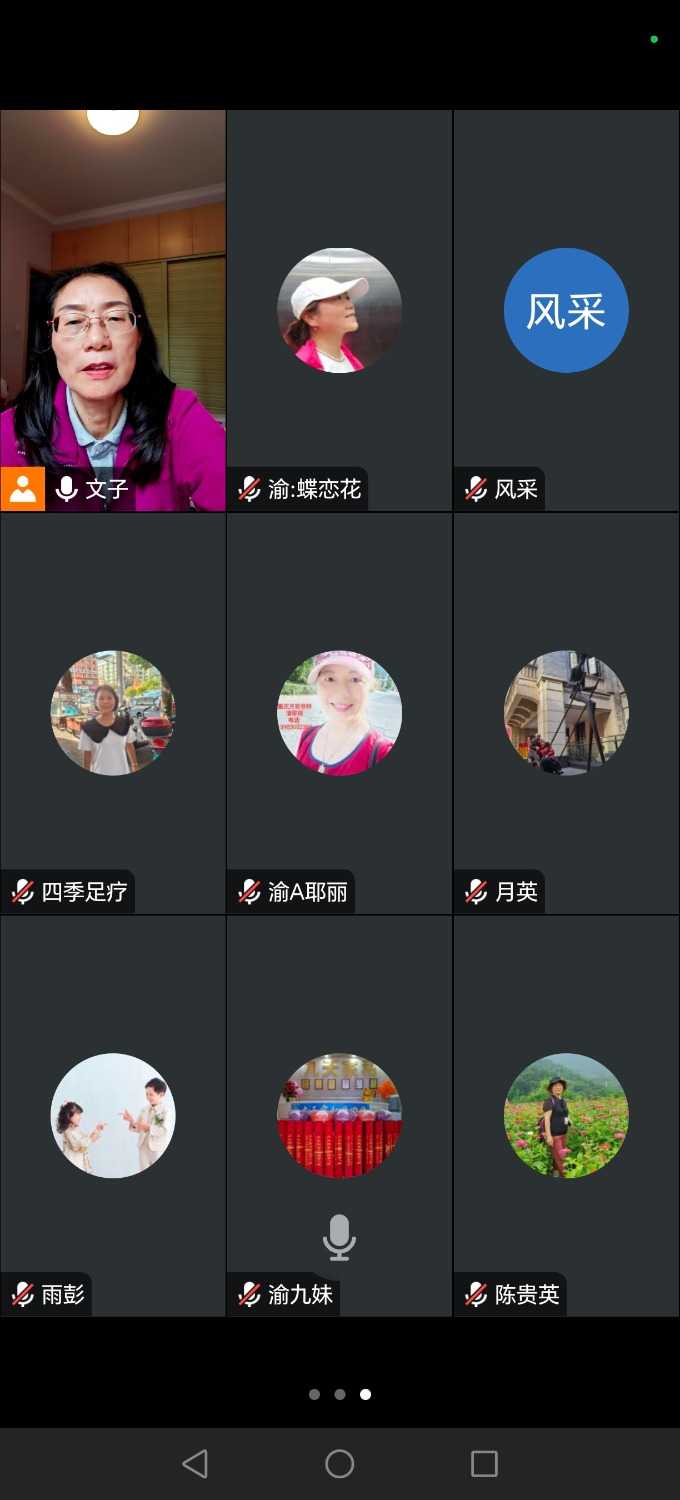Select 渝九妹's participant tile
This screenshot has width=680, height=1500.
point(339,1115)
